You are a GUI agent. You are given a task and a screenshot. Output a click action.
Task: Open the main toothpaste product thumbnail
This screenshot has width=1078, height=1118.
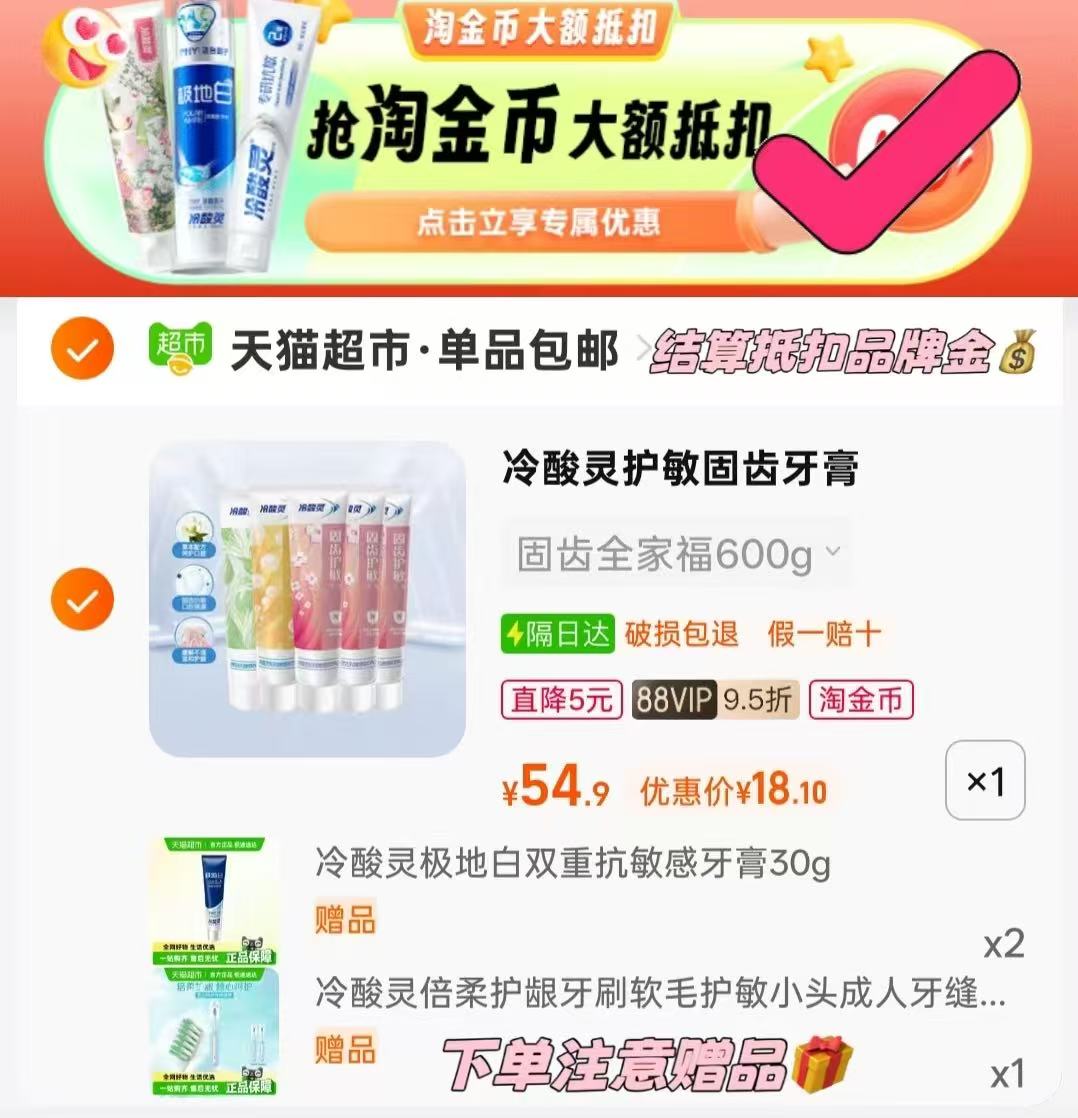[306, 596]
